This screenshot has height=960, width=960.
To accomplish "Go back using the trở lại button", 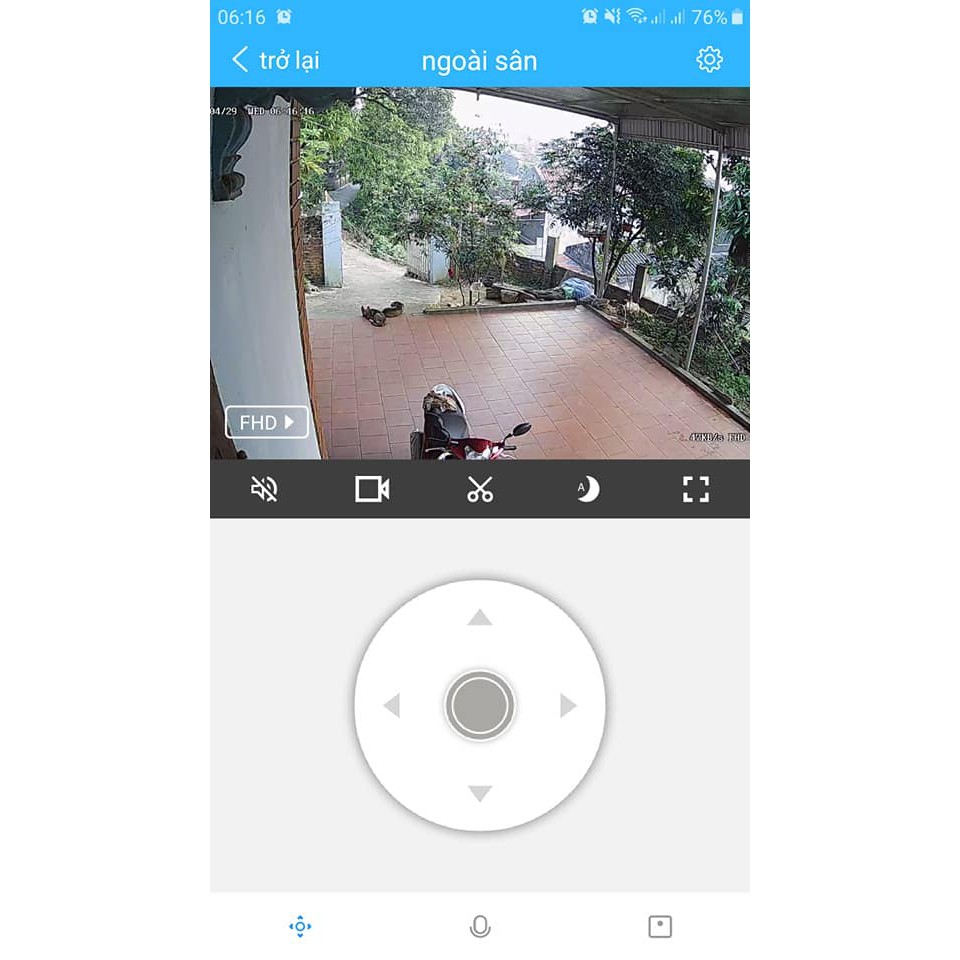I will click(x=275, y=60).
